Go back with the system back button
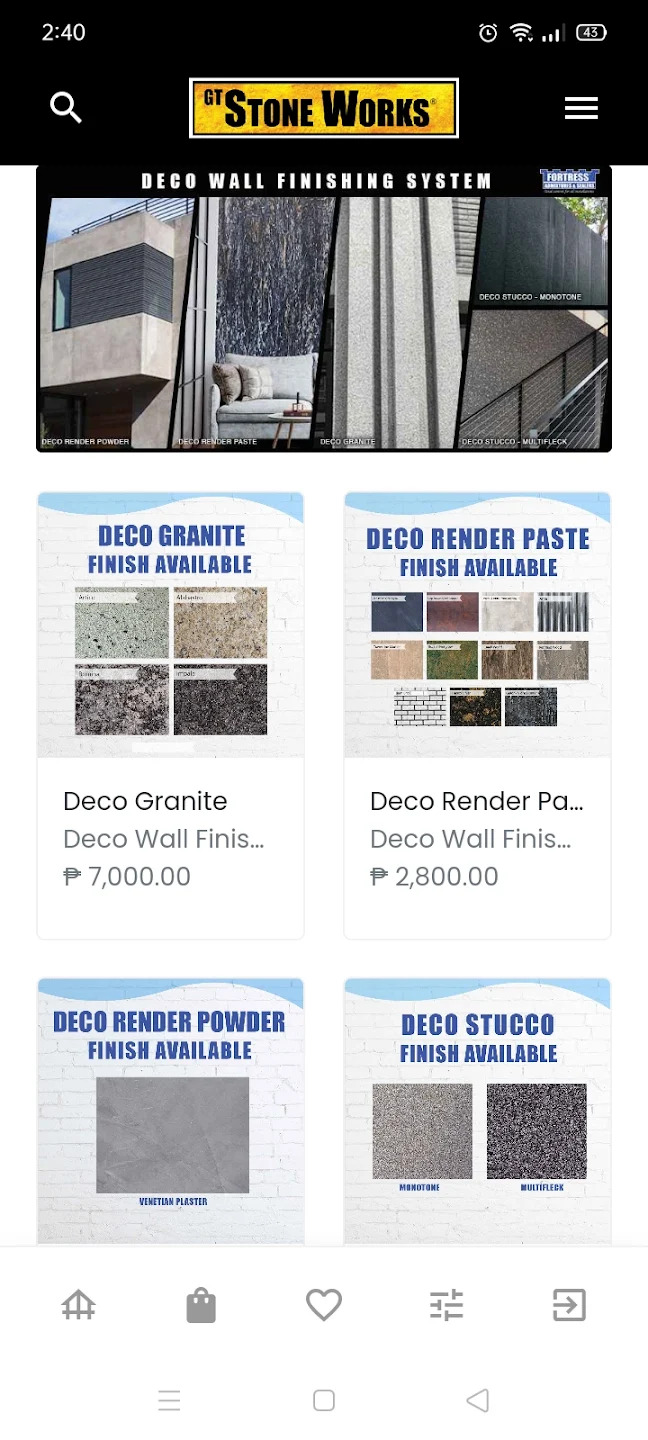The image size is (648, 1440). (x=478, y=1400)
